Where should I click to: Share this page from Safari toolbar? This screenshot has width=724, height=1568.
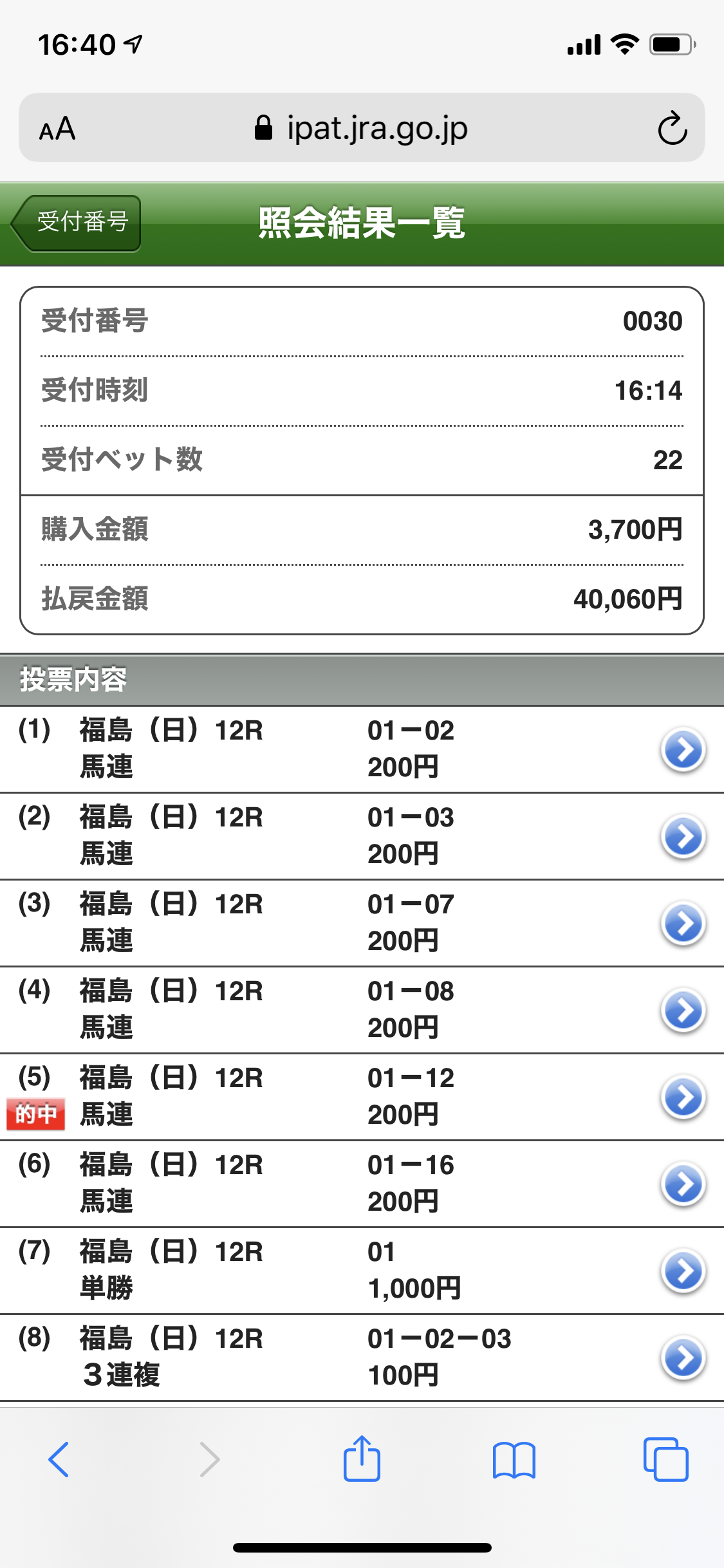[362, 1459]
